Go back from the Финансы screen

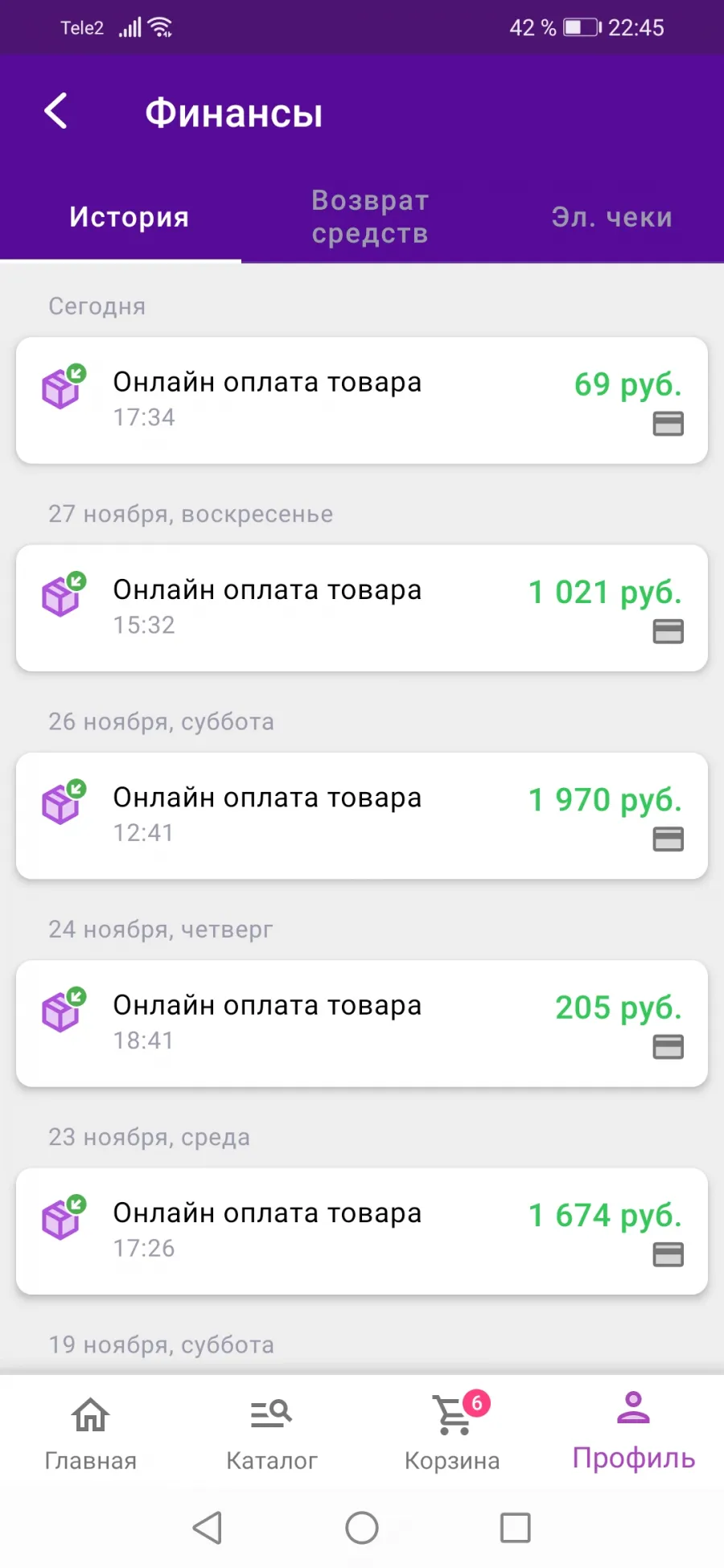click(x=56, y=112)
